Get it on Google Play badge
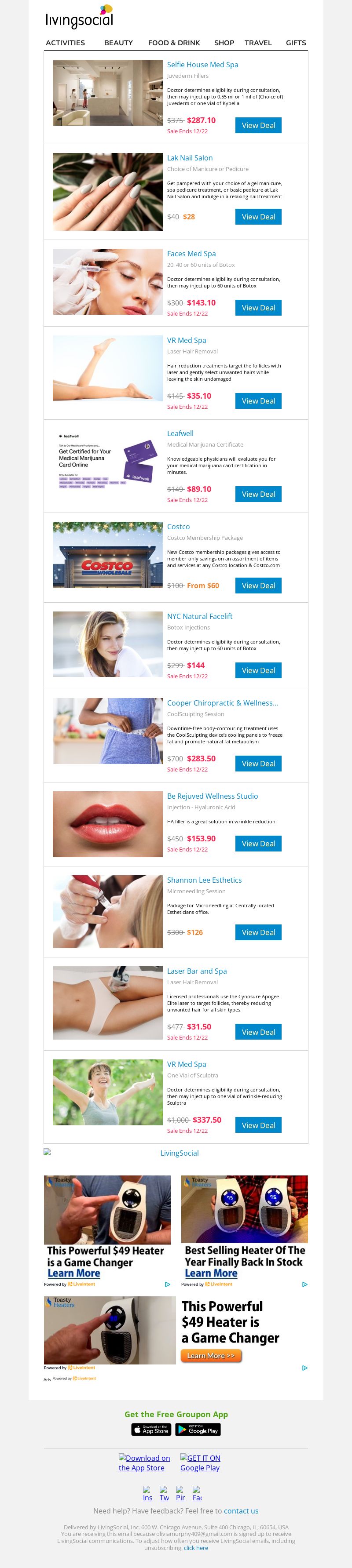This screenshot has height=1568, width=352. click(198, 1429)
